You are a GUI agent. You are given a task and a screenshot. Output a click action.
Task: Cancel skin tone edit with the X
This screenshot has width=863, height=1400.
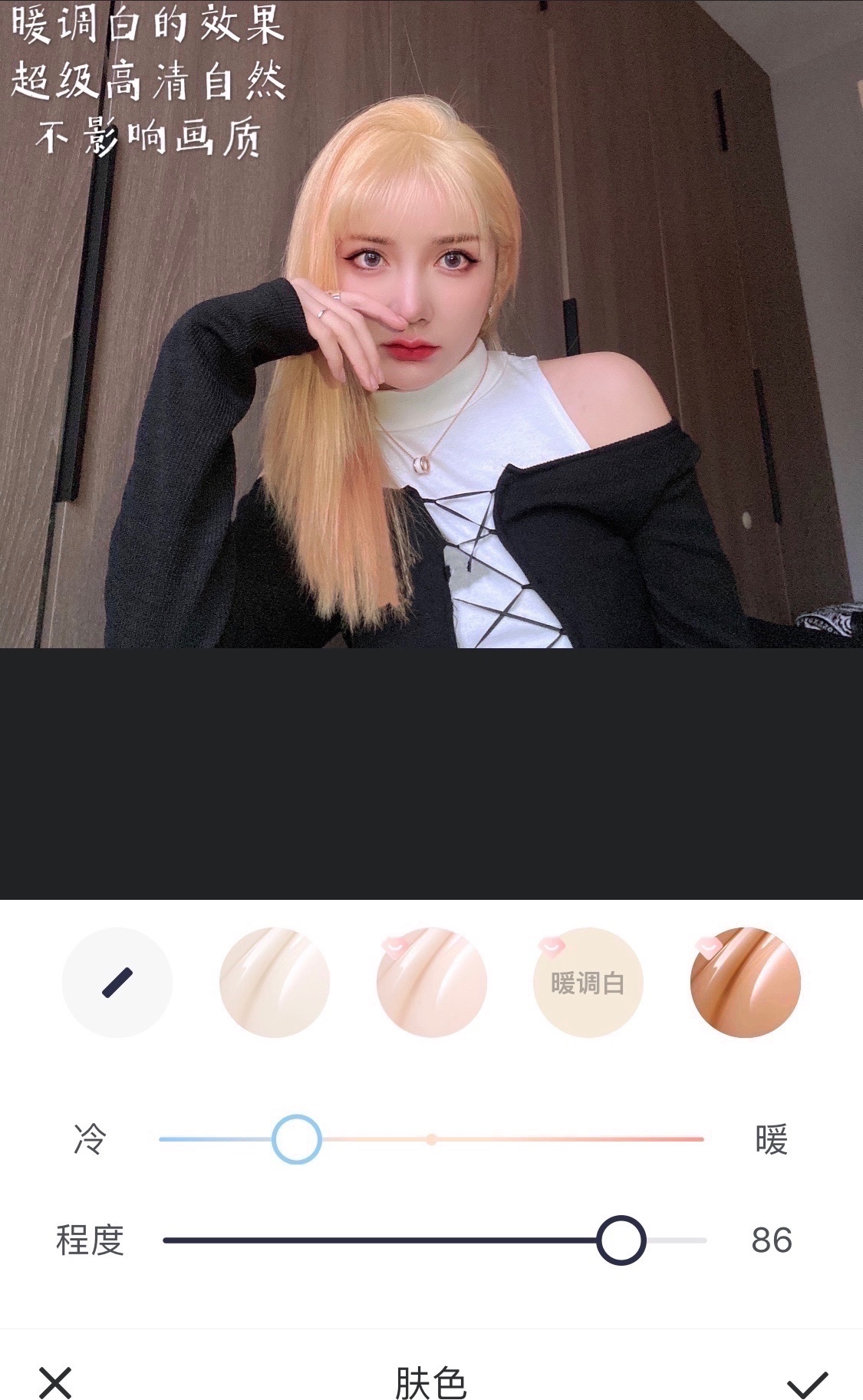(x=55, y=1382)
